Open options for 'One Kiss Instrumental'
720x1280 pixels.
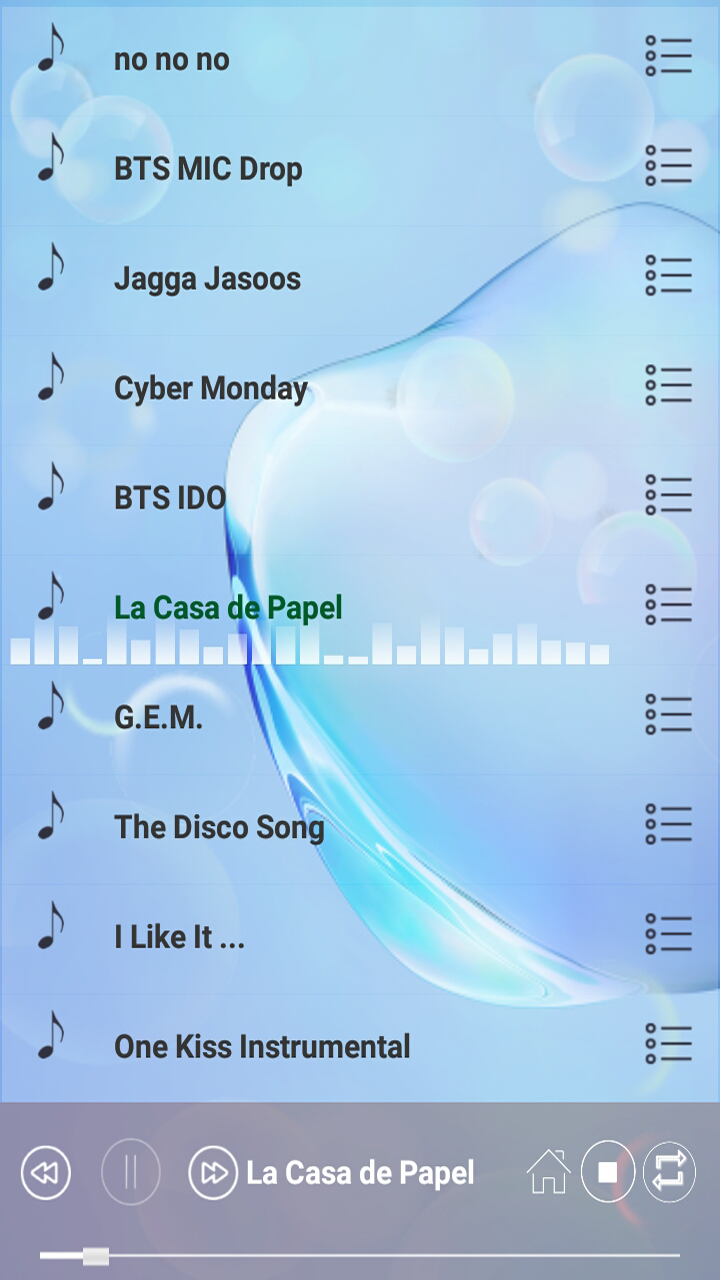[668, 1044]
